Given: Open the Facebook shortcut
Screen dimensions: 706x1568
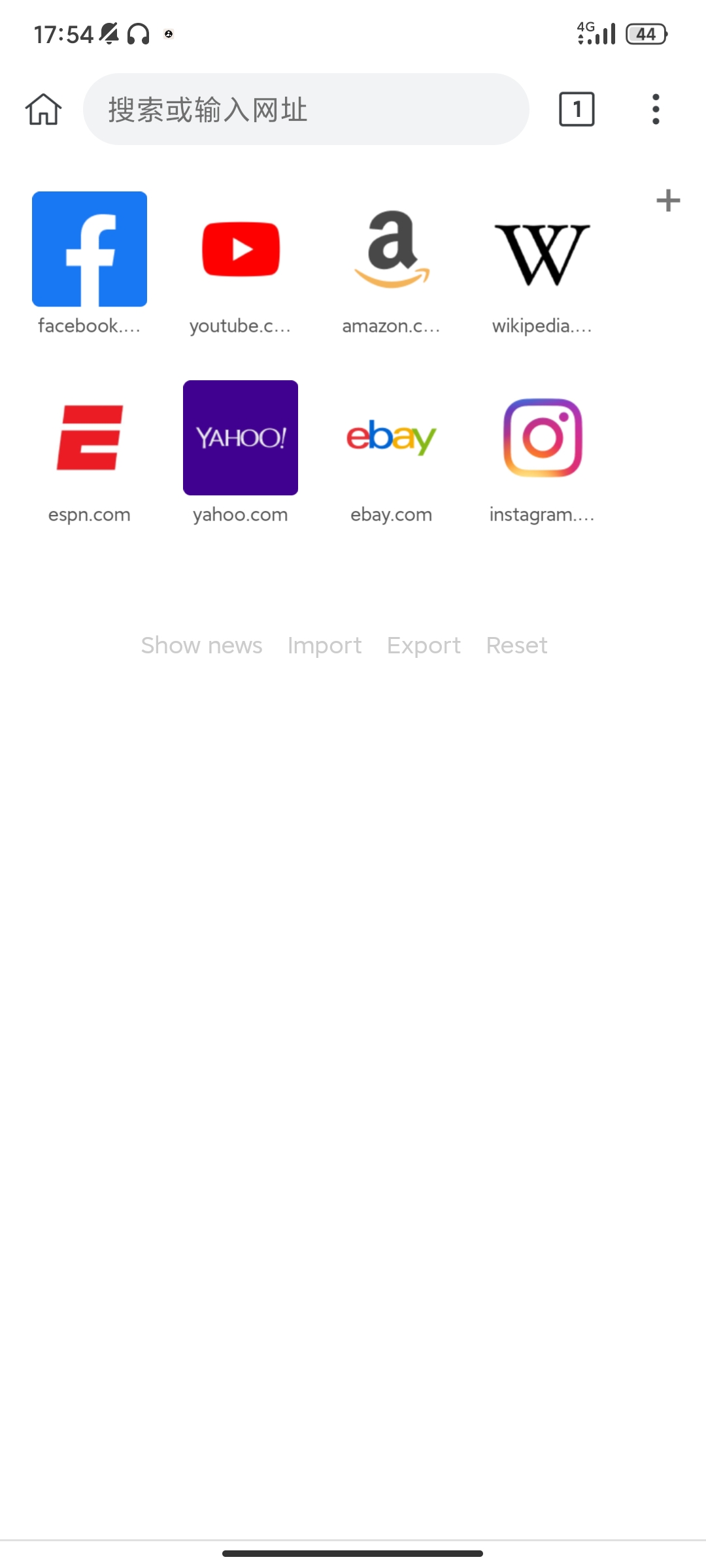Looking at the screenshot, I should pos(90,249).
